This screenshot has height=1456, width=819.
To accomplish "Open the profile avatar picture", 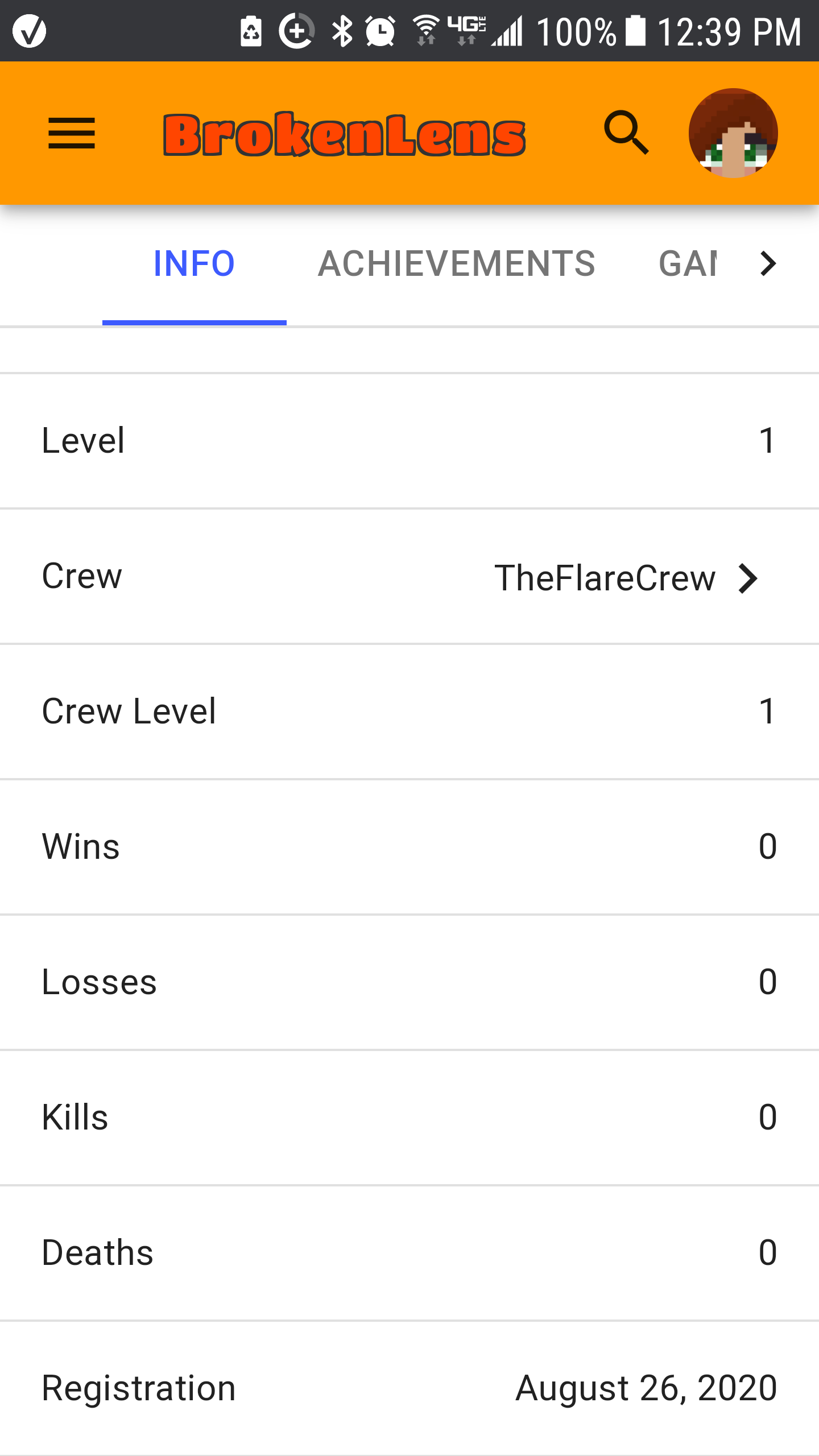I will point(733,133).
